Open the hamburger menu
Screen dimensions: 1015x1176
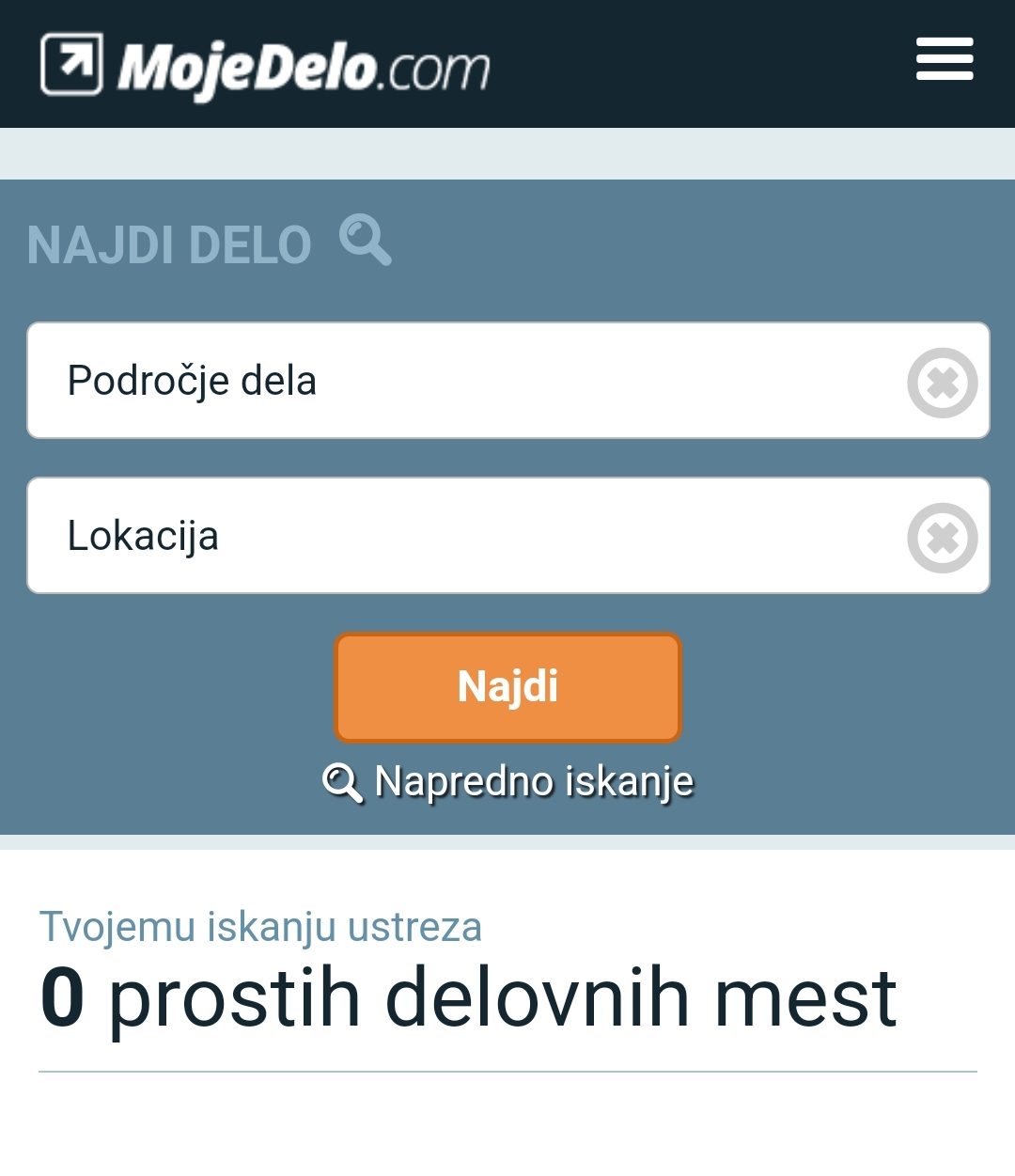pos(944,59)
